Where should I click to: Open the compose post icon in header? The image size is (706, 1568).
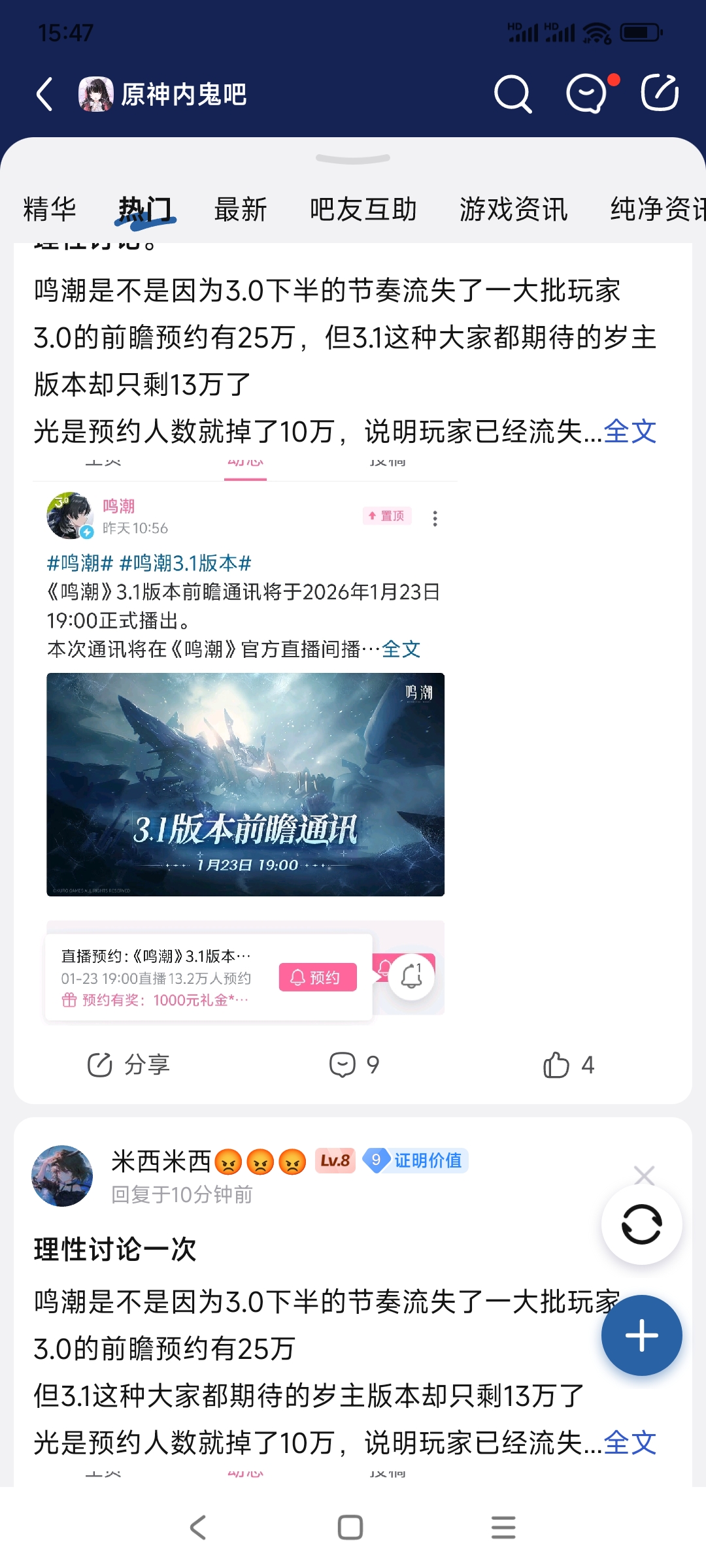[x=660, y=93]
